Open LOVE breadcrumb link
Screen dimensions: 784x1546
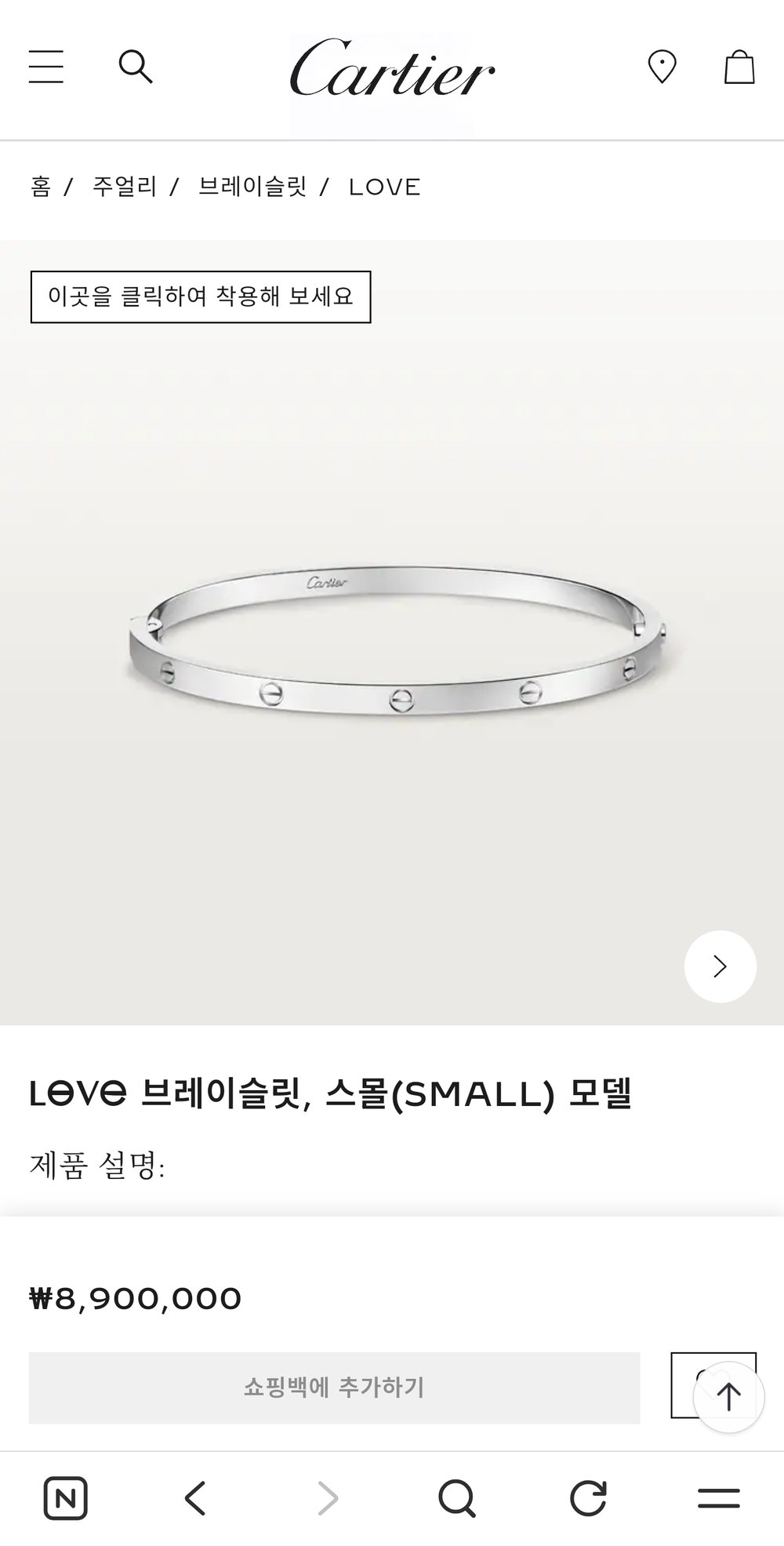pyautogui.click(x=385, y=187)
